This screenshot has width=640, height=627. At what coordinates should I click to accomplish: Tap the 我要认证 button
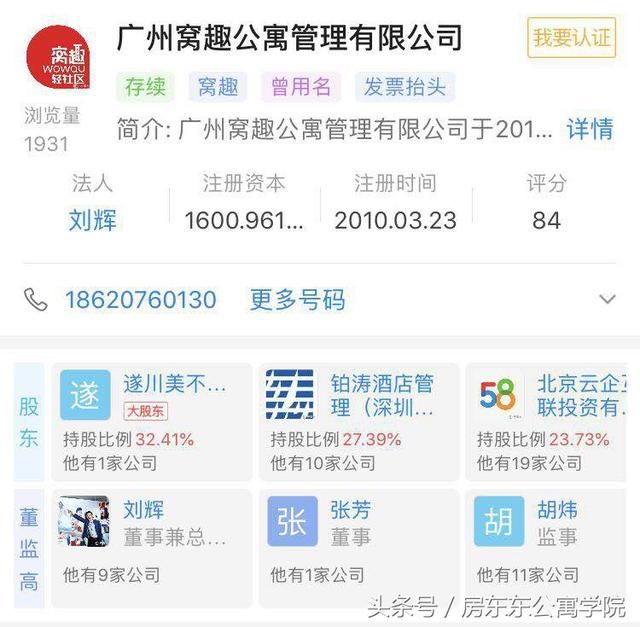(571, 38)
